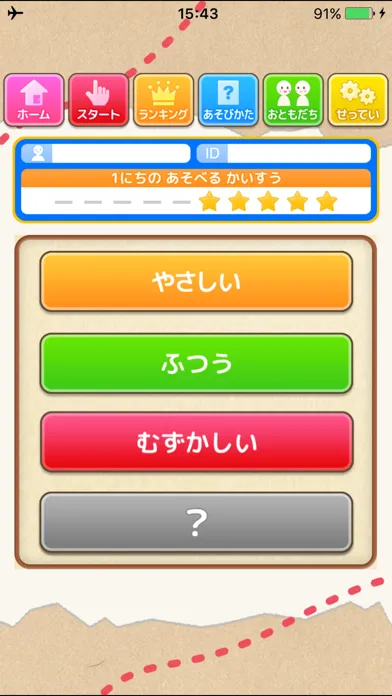Screen dimensions: 392x696
Task: Open あそびかた how-to-play guide
Action: [228, 100]
